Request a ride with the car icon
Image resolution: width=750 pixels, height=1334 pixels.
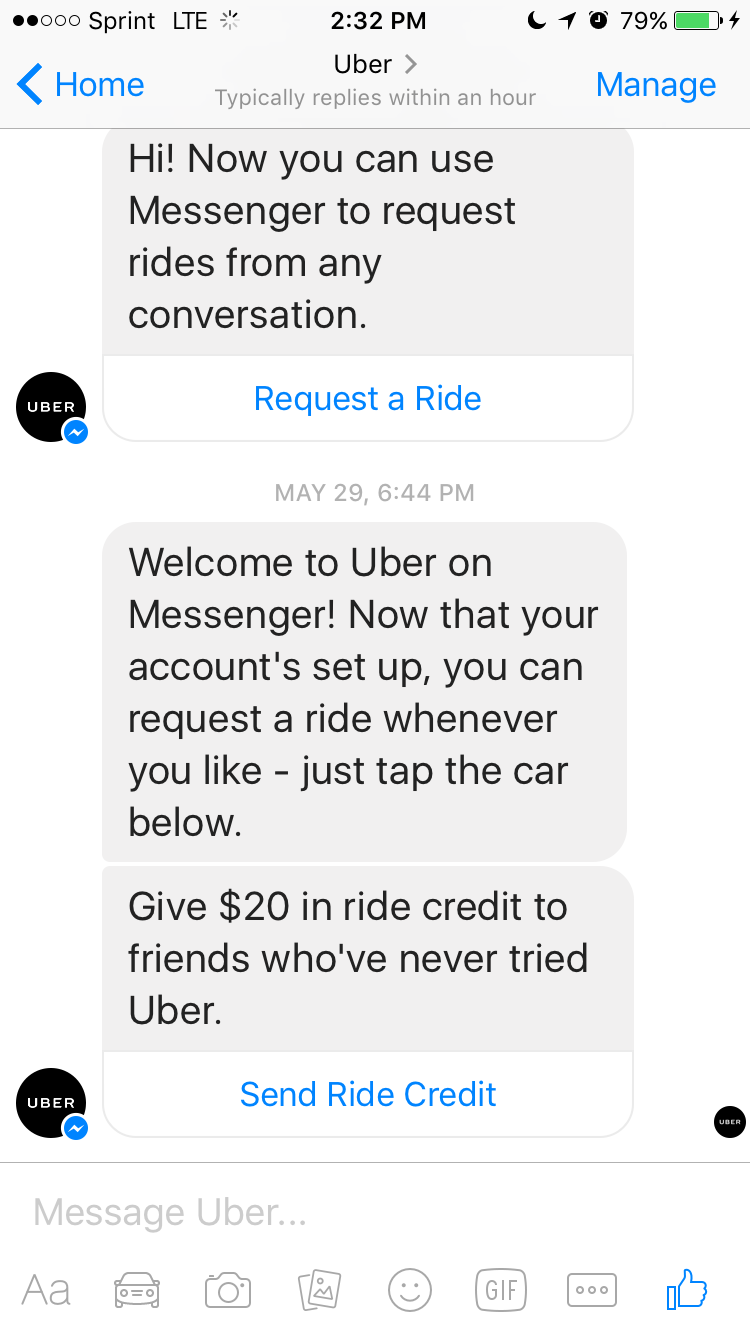coord(136,1290)
